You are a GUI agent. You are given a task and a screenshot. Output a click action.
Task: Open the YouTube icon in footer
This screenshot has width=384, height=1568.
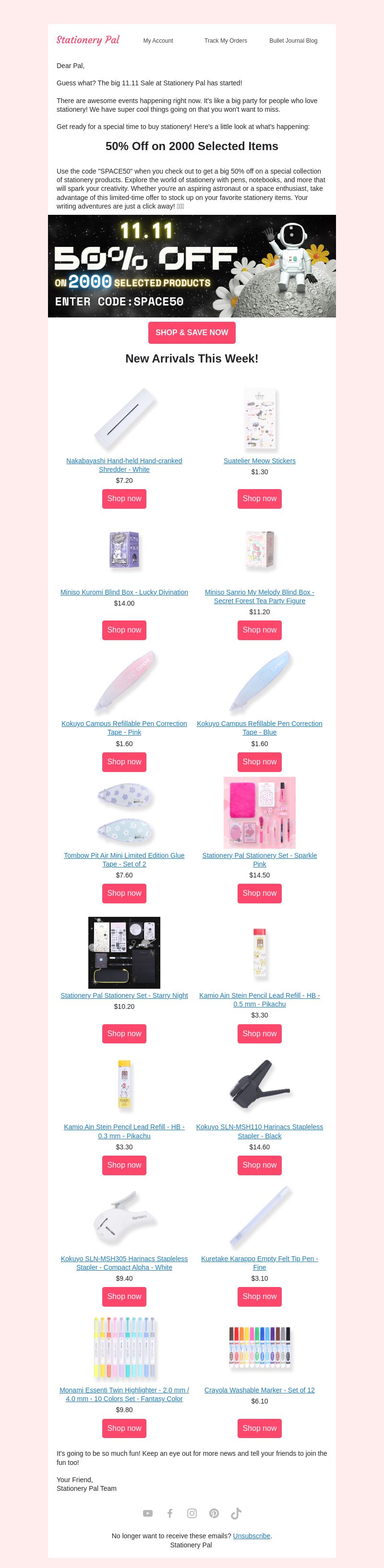pyautogui.click(x=147, y=1513)
